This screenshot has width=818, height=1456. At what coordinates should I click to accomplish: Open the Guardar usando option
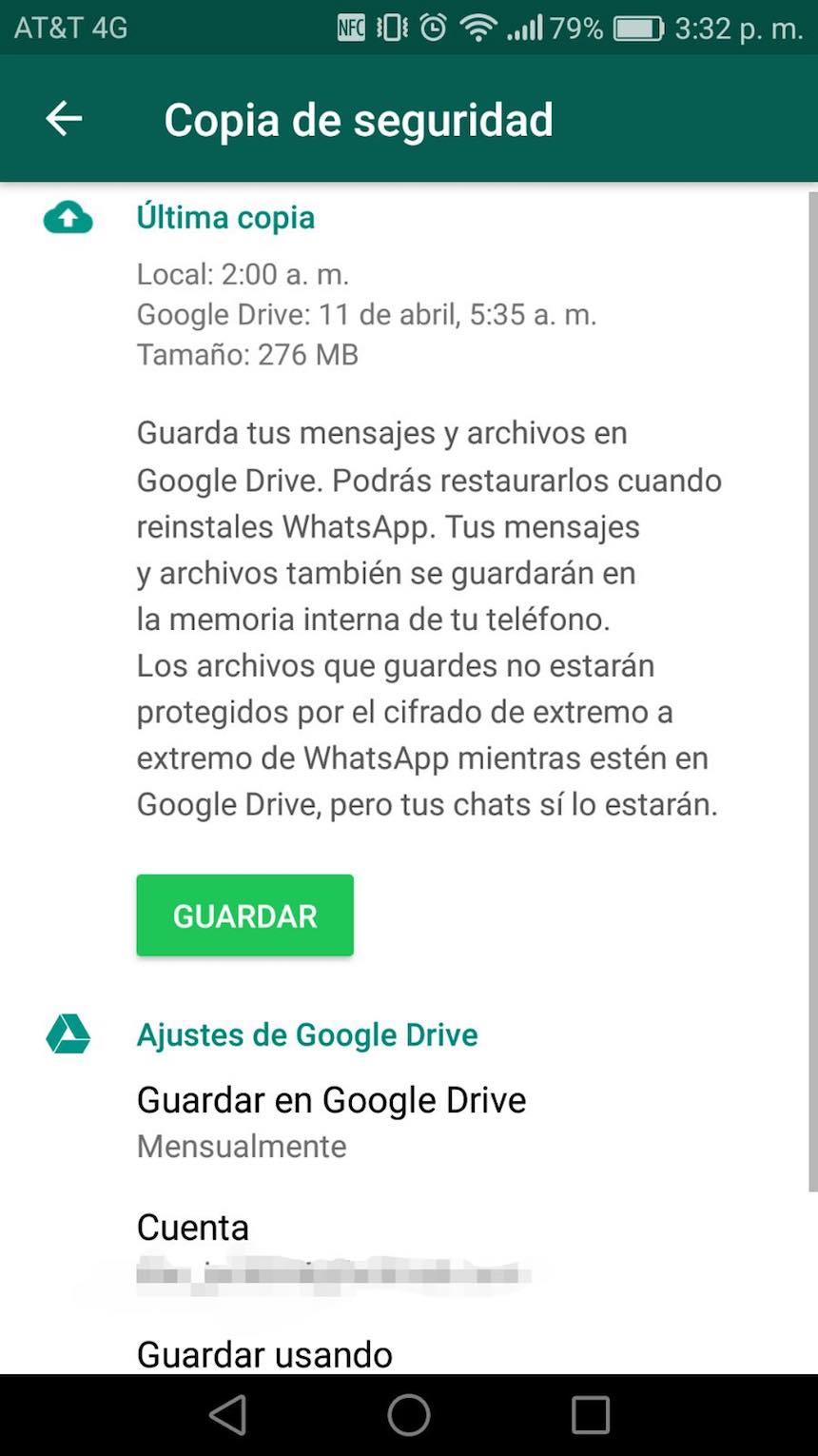264,1353
